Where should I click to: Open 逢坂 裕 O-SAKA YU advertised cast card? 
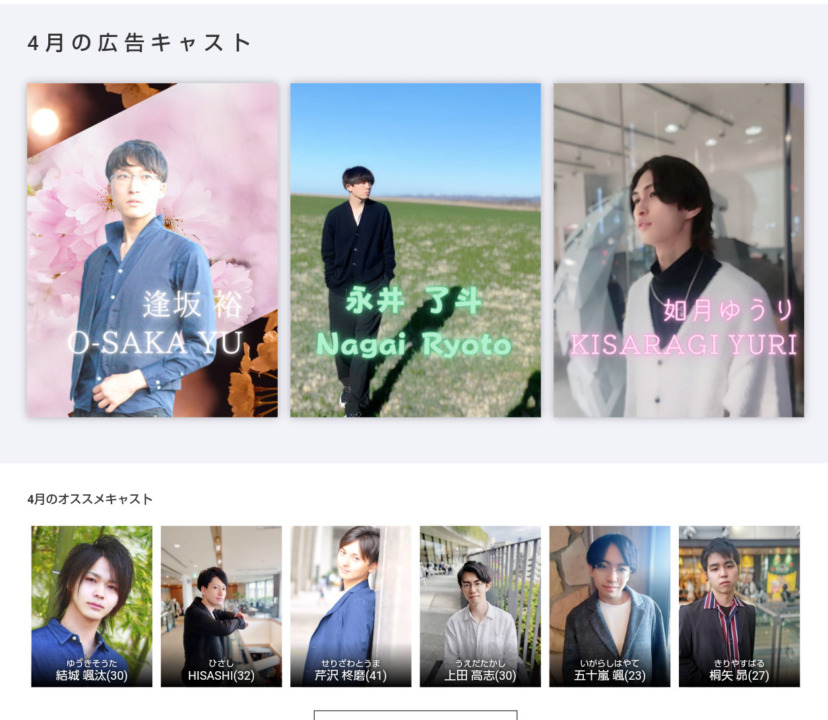coord(152,250)
